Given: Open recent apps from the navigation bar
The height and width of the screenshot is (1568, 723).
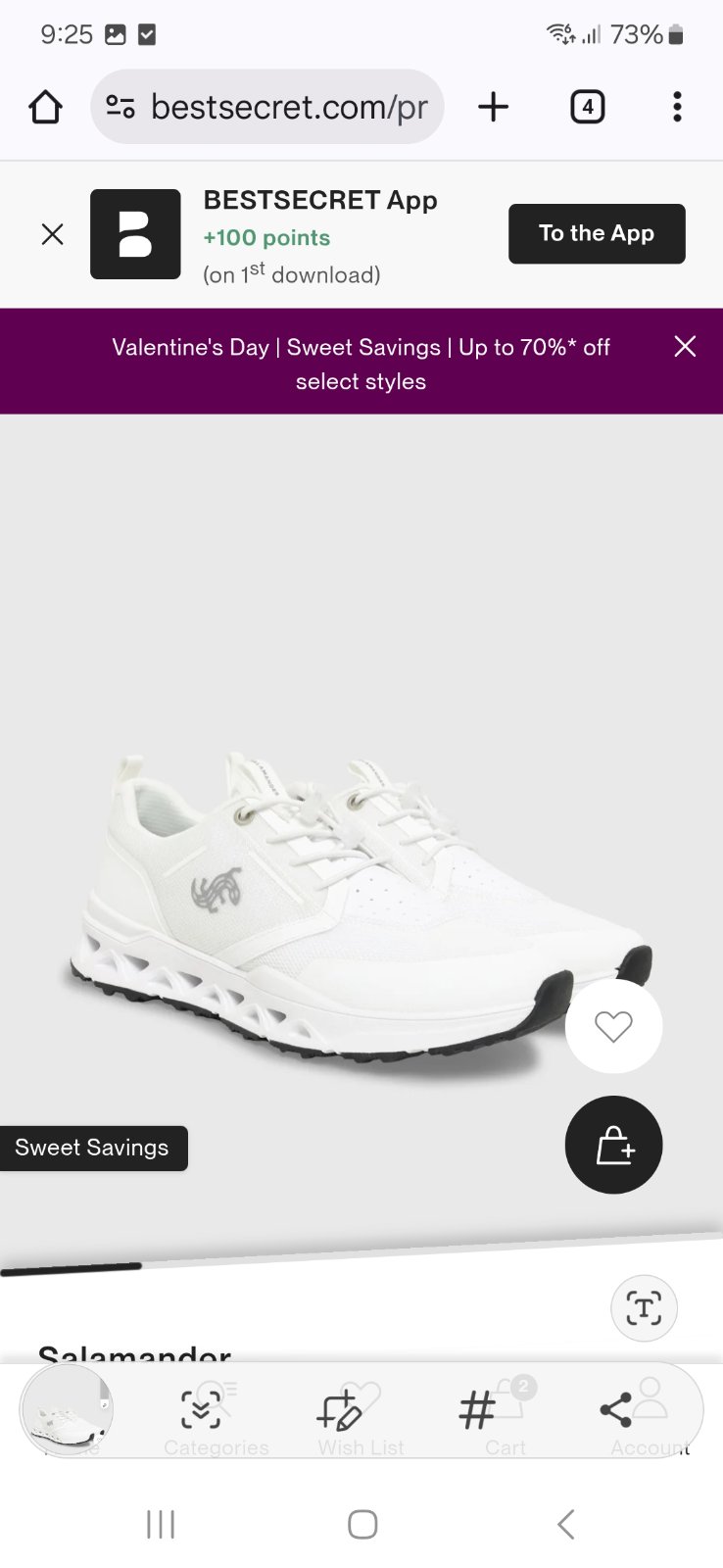Looking at the screenshot, I should (x=160, y=1524).
